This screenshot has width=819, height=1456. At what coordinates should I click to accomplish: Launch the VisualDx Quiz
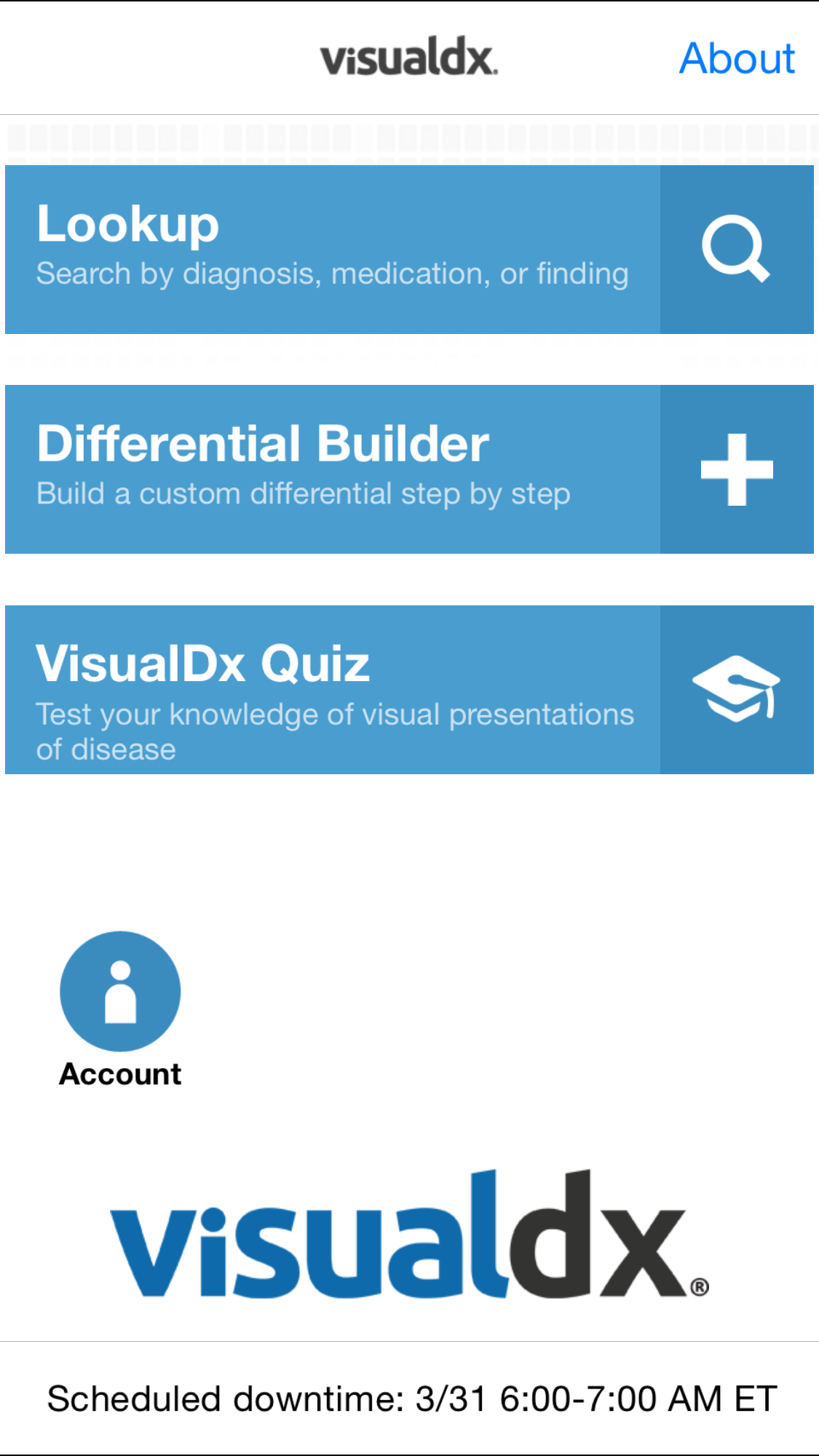pyautogui.click(x=408, y=689)
